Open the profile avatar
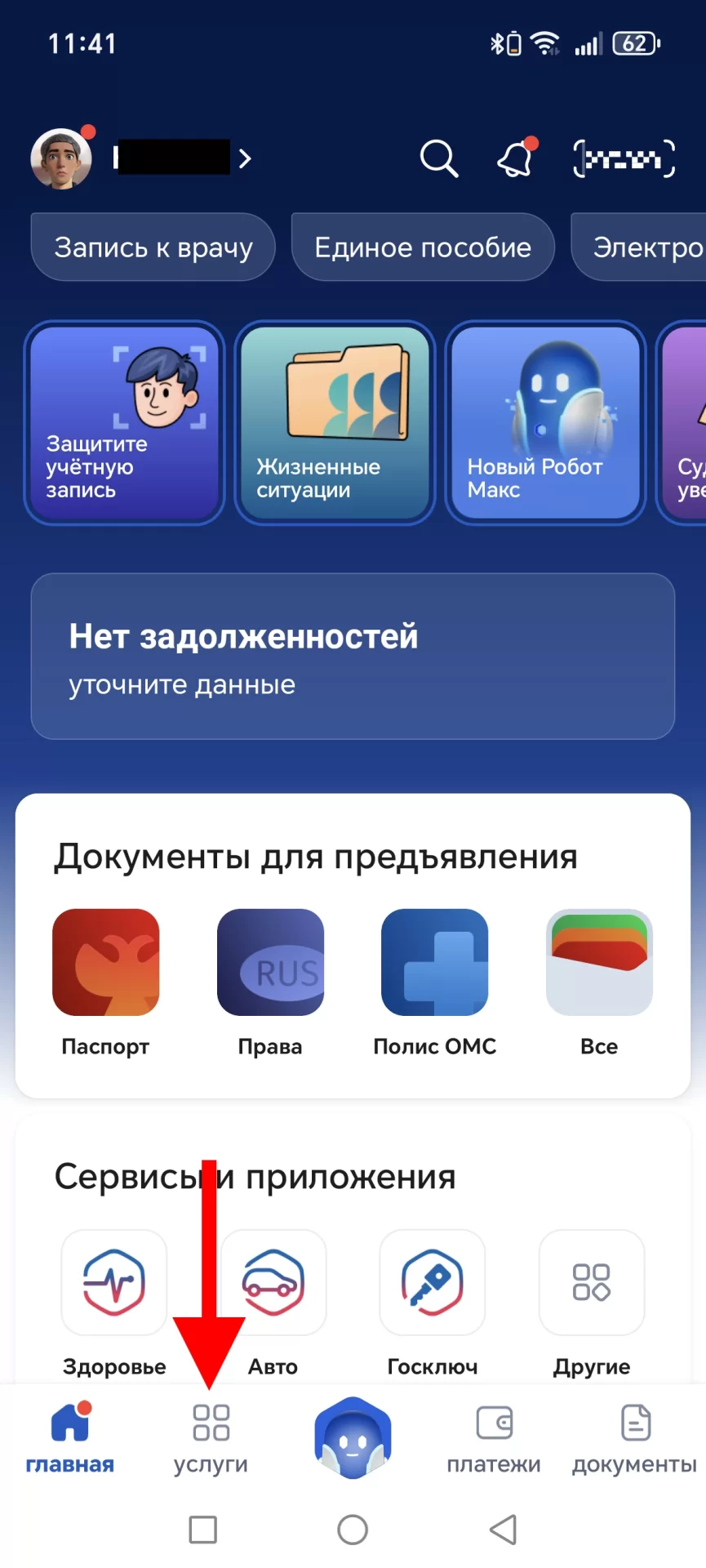Screen dimensions: 706x1568 pos(61,158)
